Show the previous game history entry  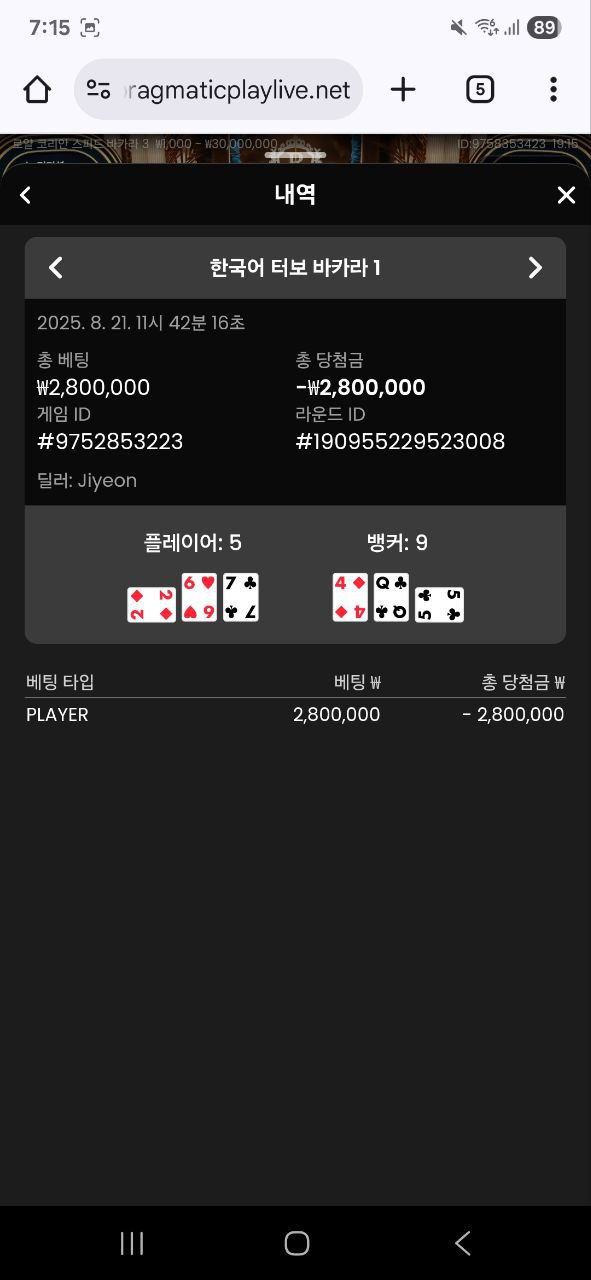(x=56, y=268)
